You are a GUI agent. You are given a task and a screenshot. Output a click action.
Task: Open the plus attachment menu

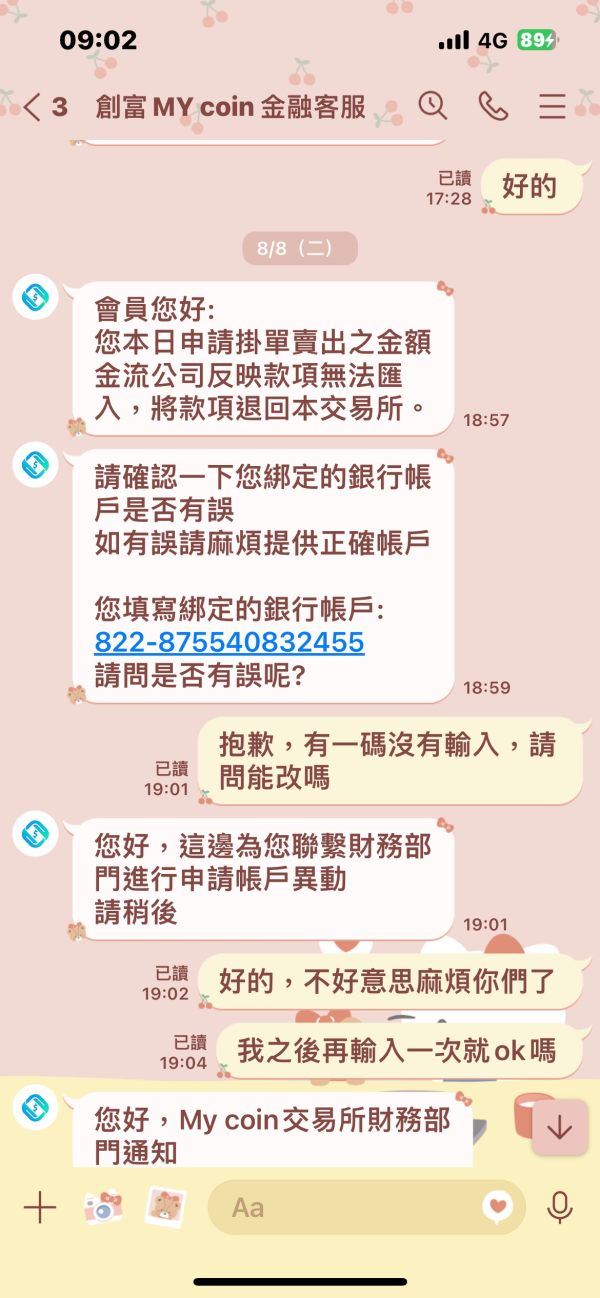coord(39,1208)
